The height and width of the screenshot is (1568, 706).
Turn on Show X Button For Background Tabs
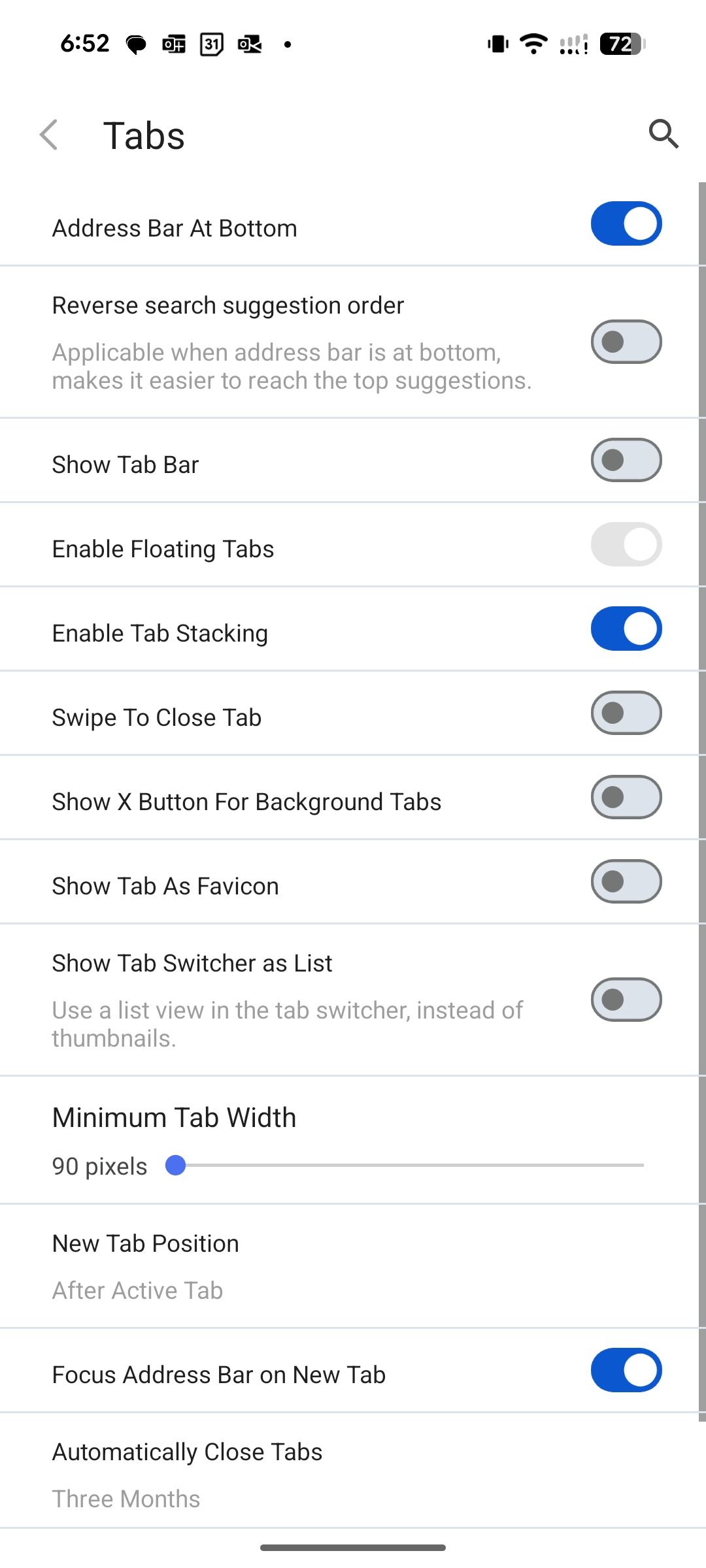625,796
